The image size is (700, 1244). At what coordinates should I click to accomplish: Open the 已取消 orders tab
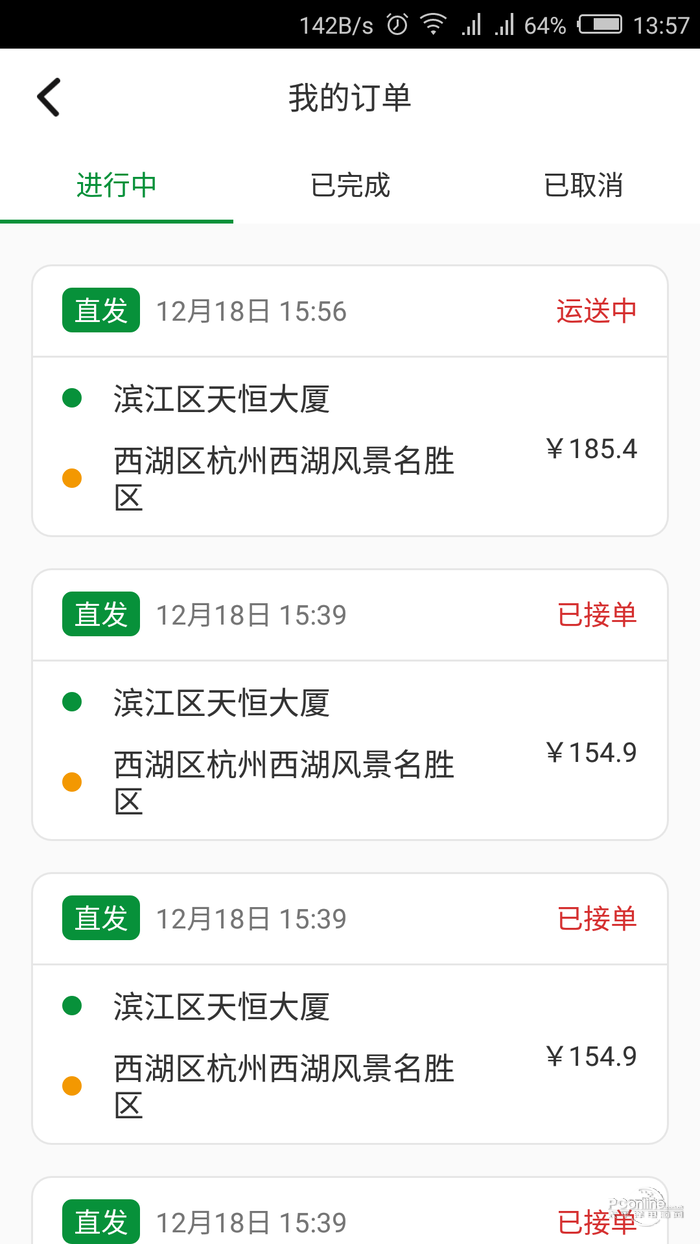coord(583,185)
